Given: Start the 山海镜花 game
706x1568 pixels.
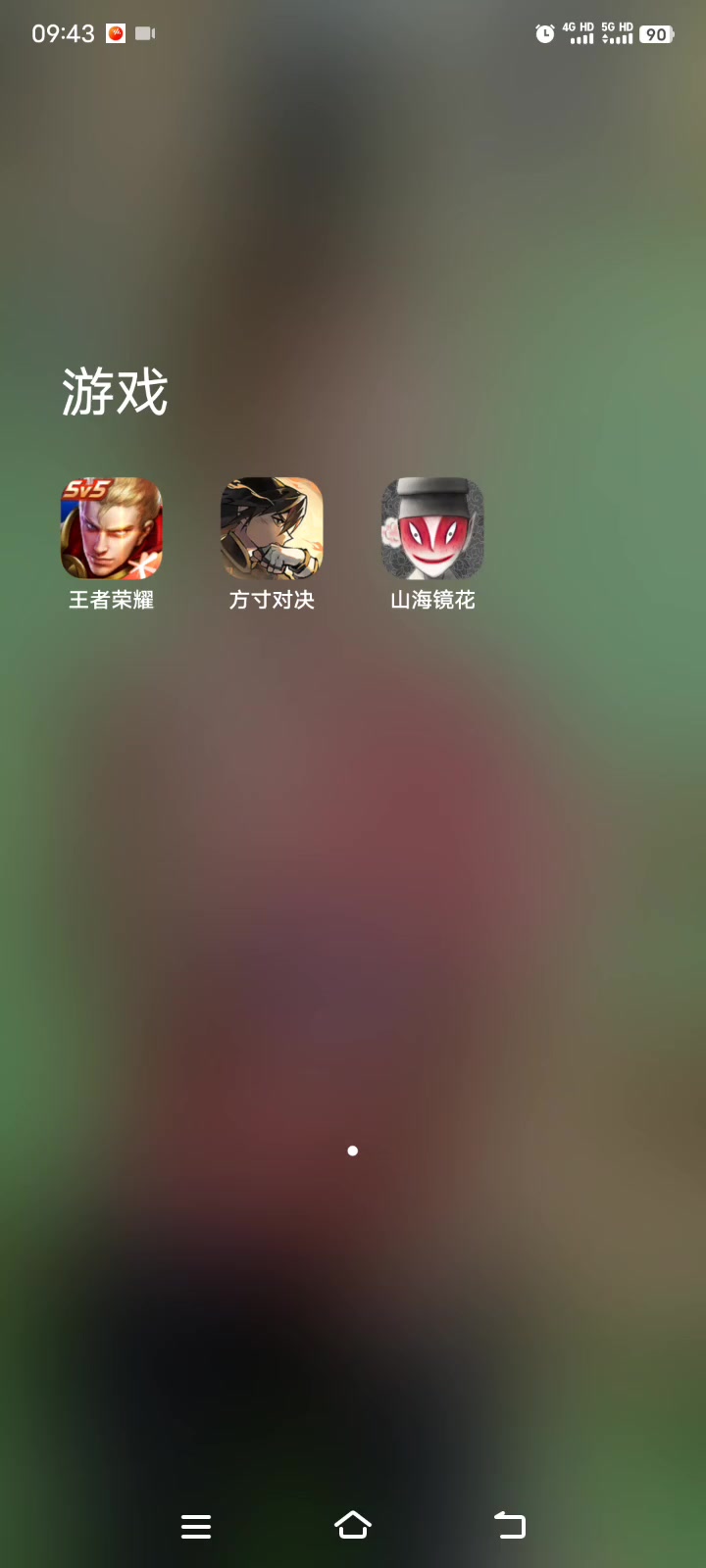Looking at the screenshot, I should point(432,528).
